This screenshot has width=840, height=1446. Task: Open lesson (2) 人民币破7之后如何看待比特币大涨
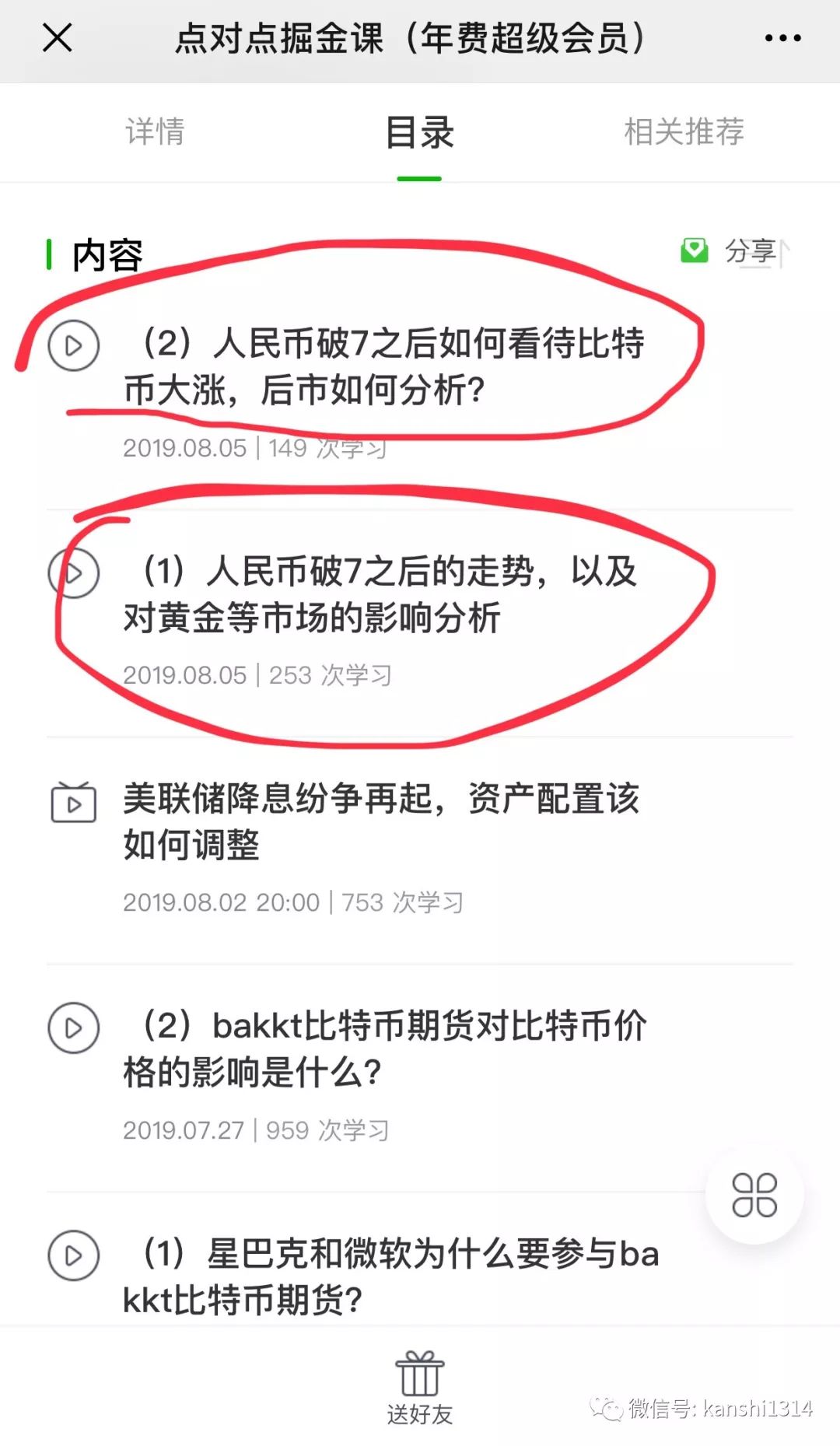point(383,366)
